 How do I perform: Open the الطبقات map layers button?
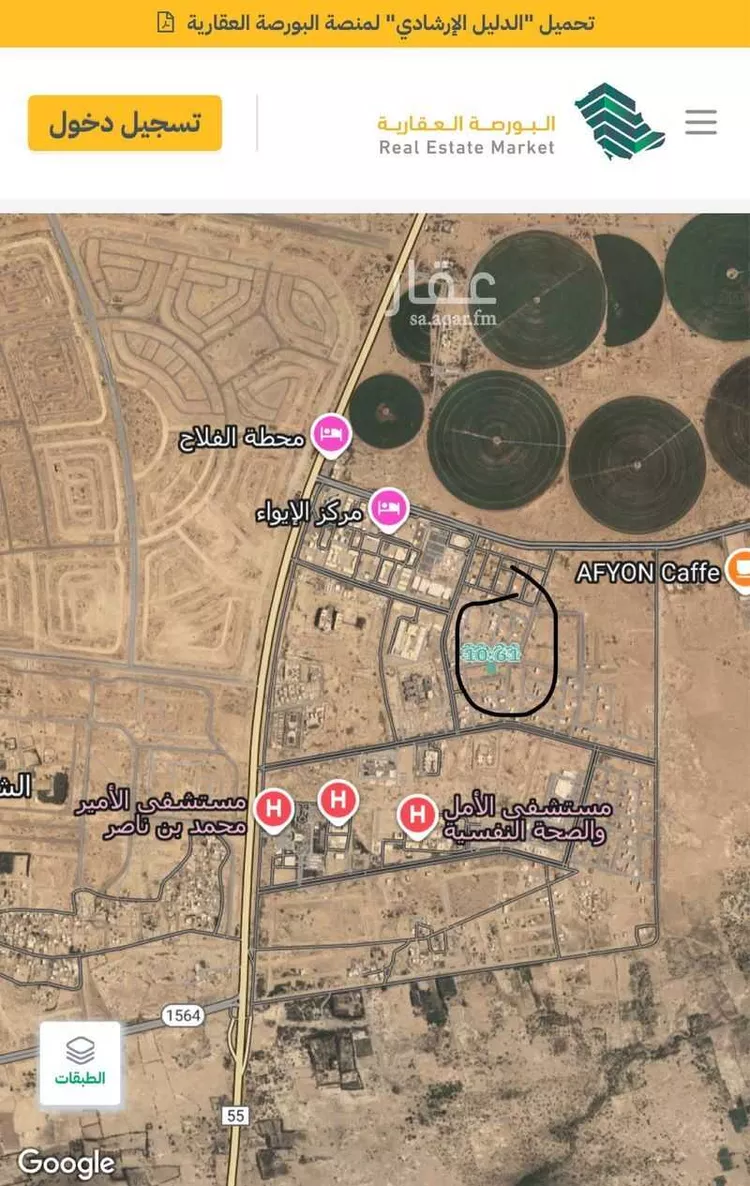pos(80,1062)
